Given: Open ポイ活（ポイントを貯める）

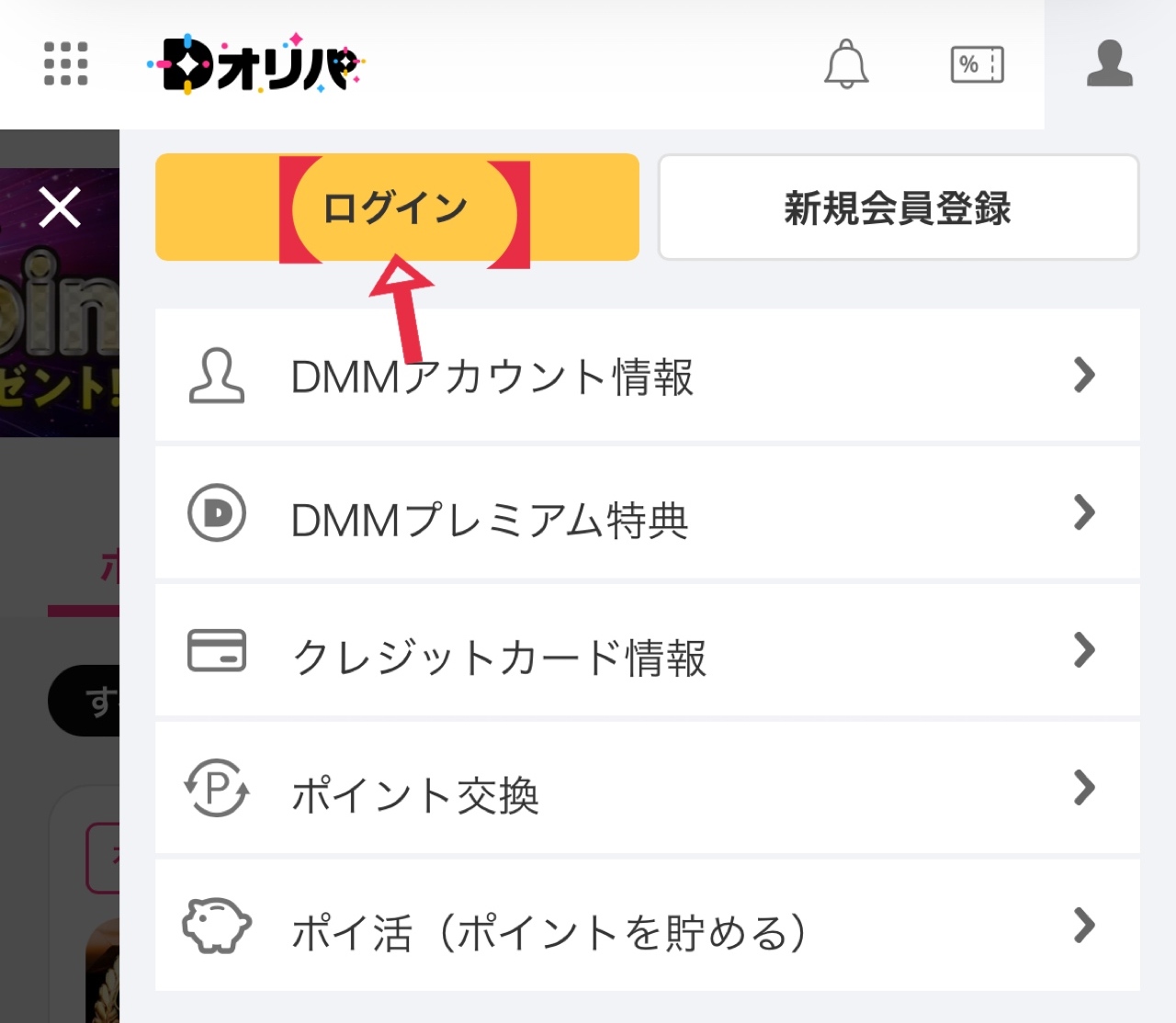Looking at the screenshot, I should point(647,927).
